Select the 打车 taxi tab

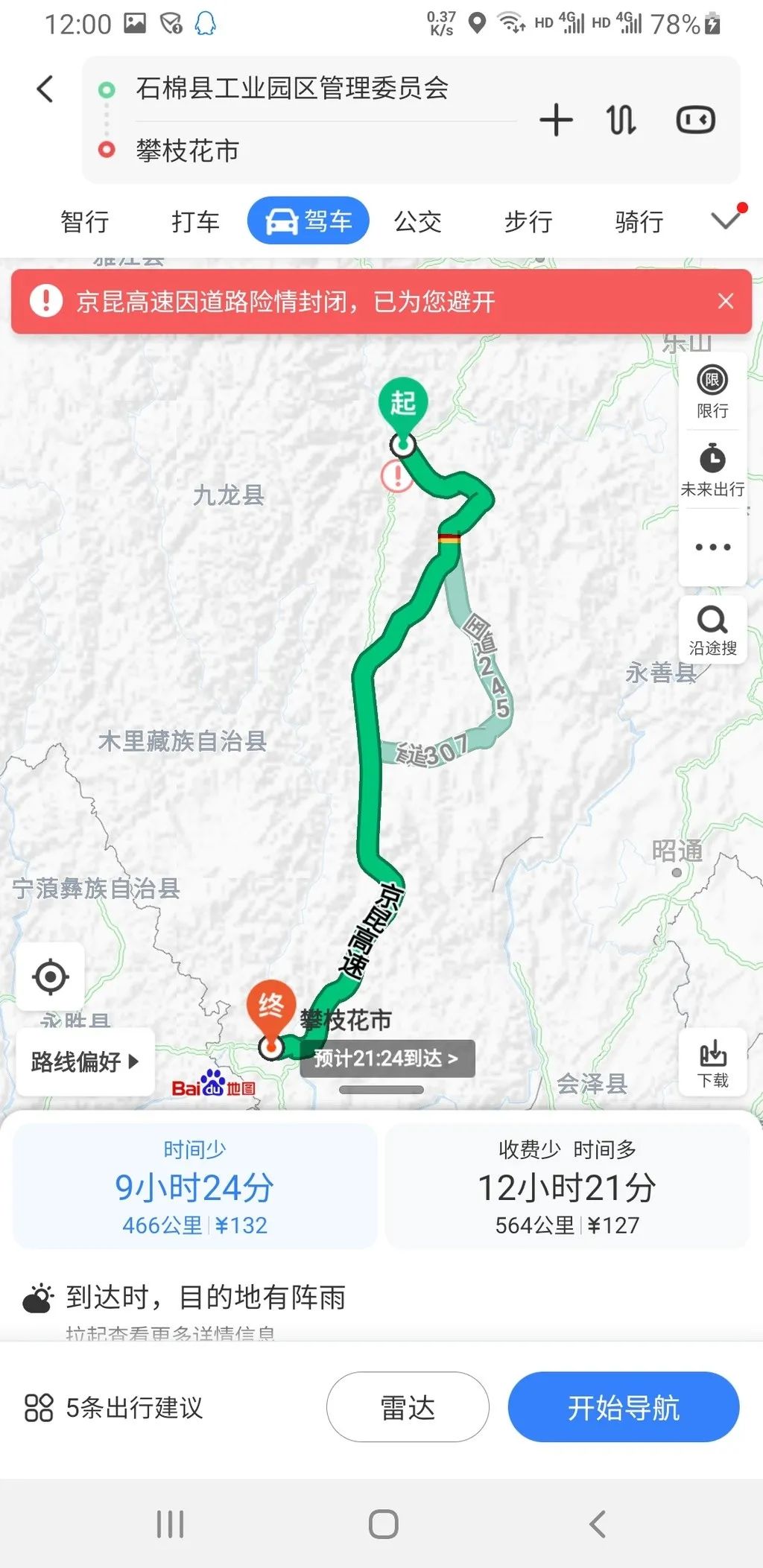(195, 221)
